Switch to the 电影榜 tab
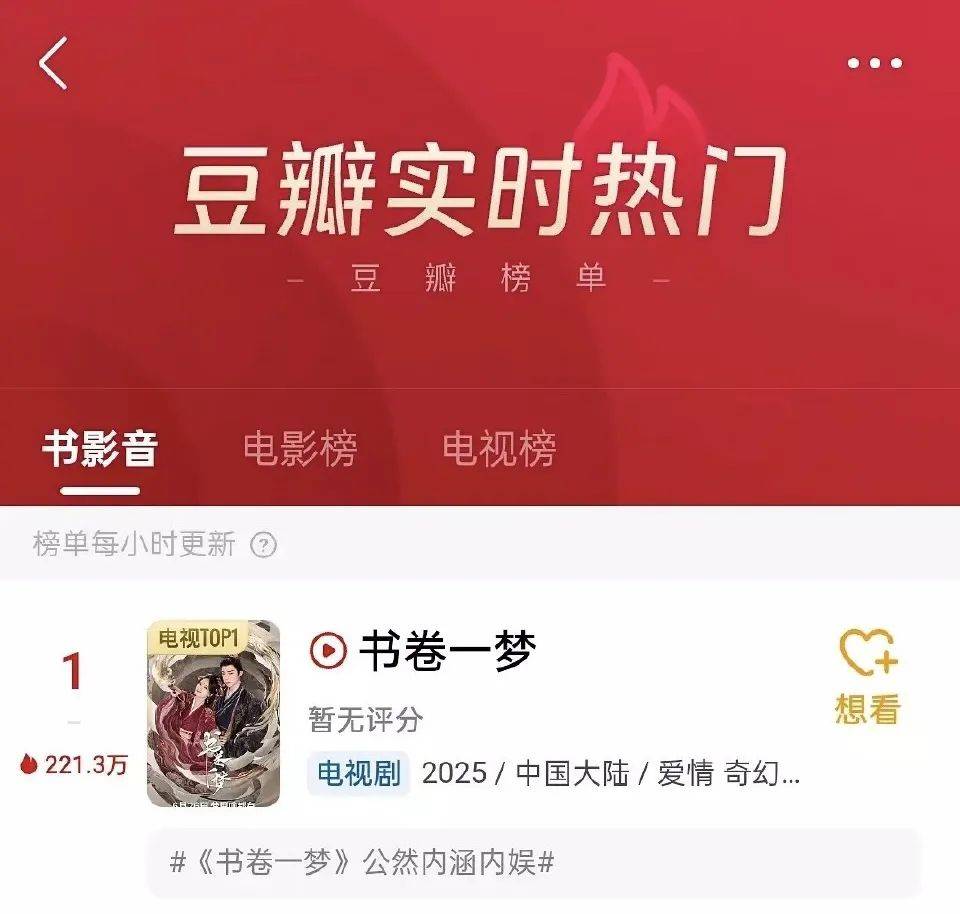The width and height of the screenshot is (960, 914). [x=300, y=449]
